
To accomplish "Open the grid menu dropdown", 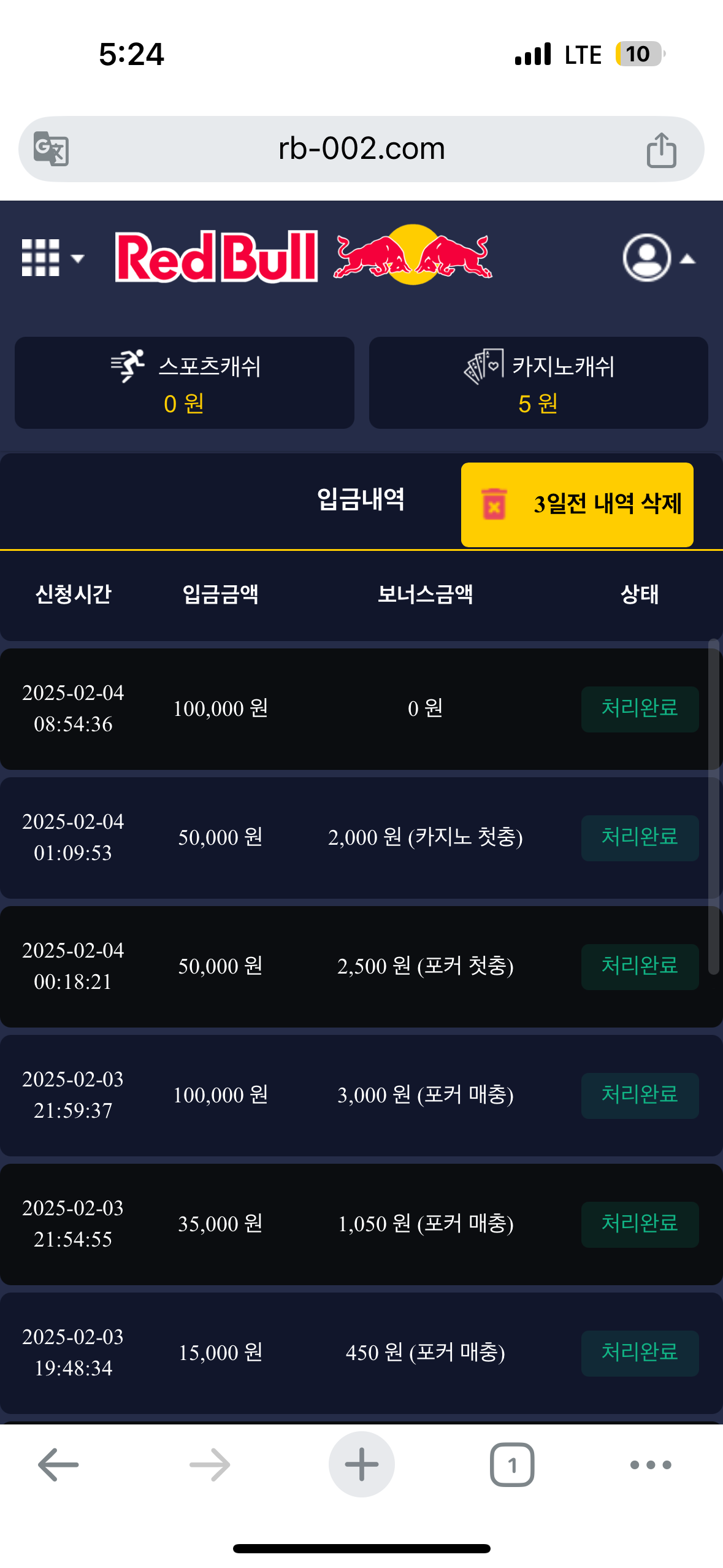I will point(52,258).
